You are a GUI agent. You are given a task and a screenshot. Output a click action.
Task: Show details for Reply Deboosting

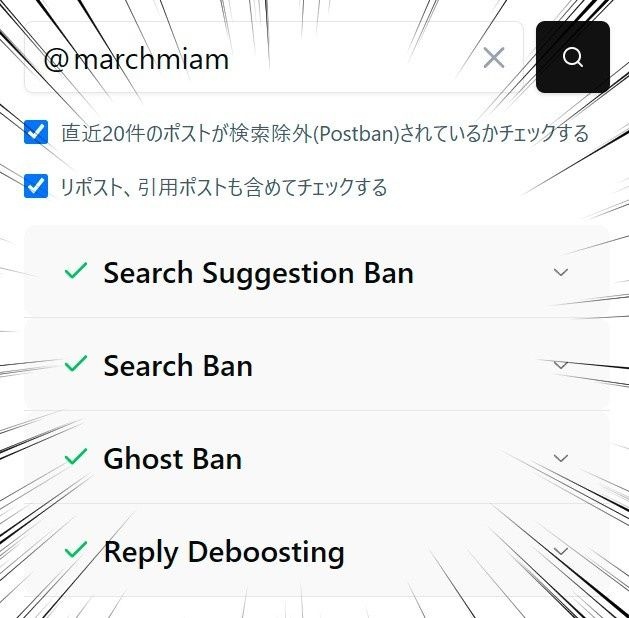(560, 551)
